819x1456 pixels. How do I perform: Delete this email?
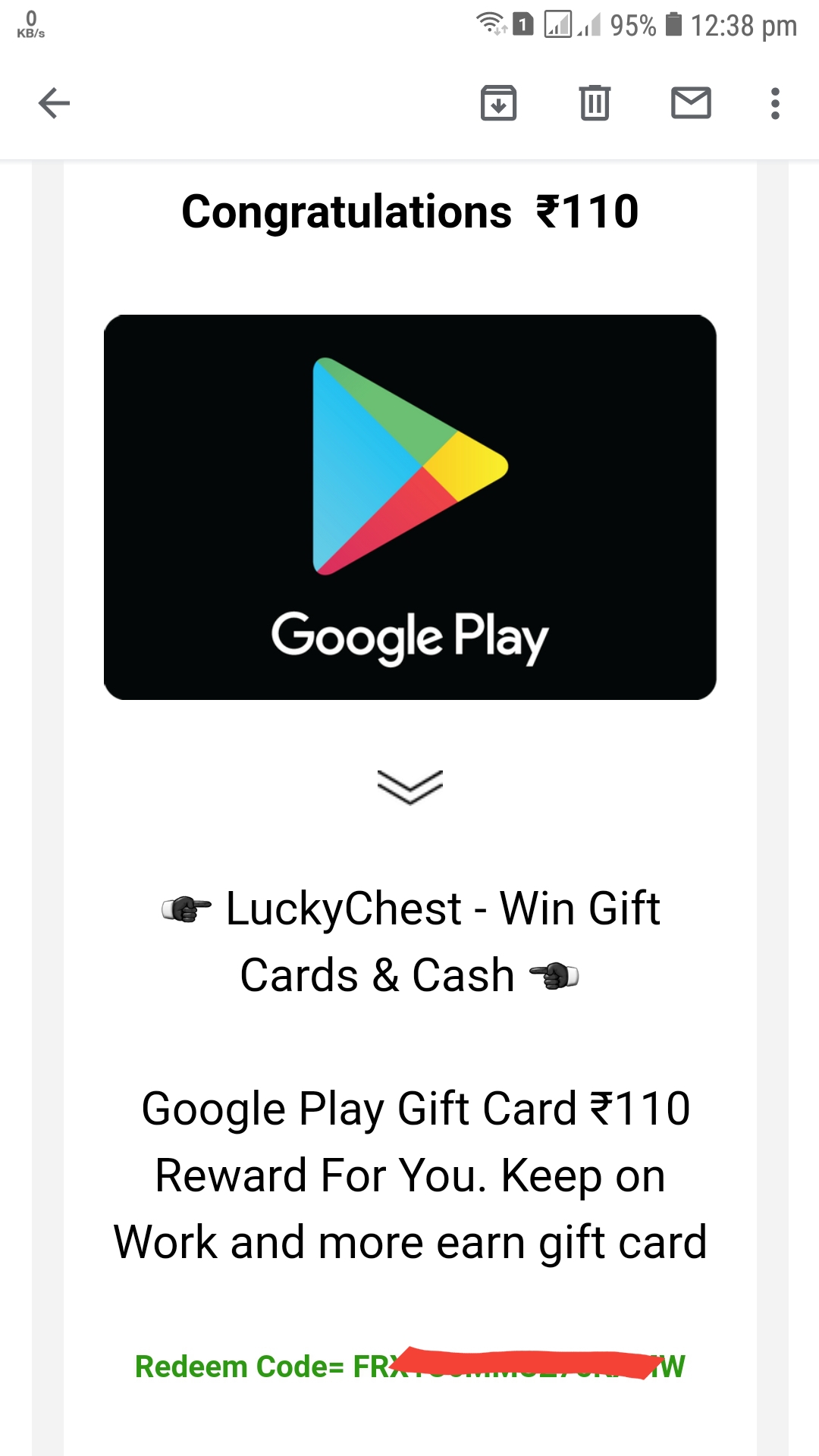tap(595, 103)
